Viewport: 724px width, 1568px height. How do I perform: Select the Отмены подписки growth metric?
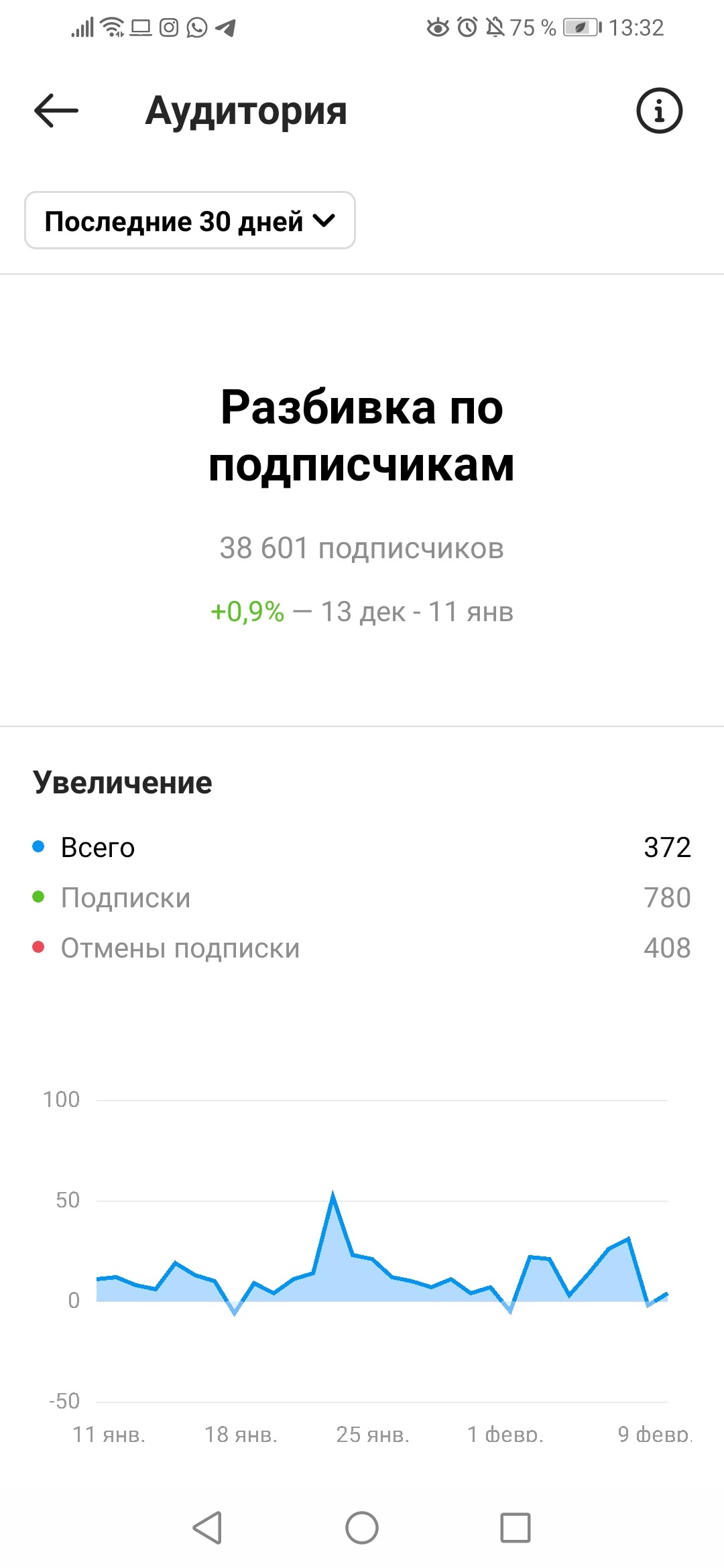(180, 948)
